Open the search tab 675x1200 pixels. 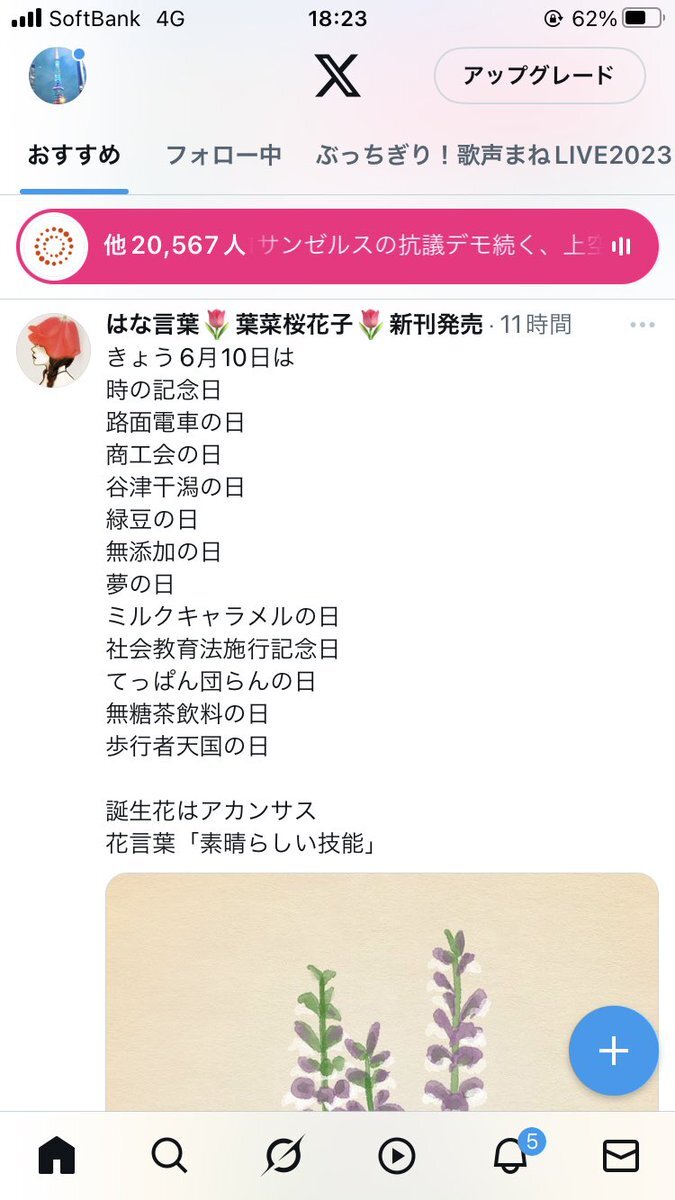[x=169, y=1157]
